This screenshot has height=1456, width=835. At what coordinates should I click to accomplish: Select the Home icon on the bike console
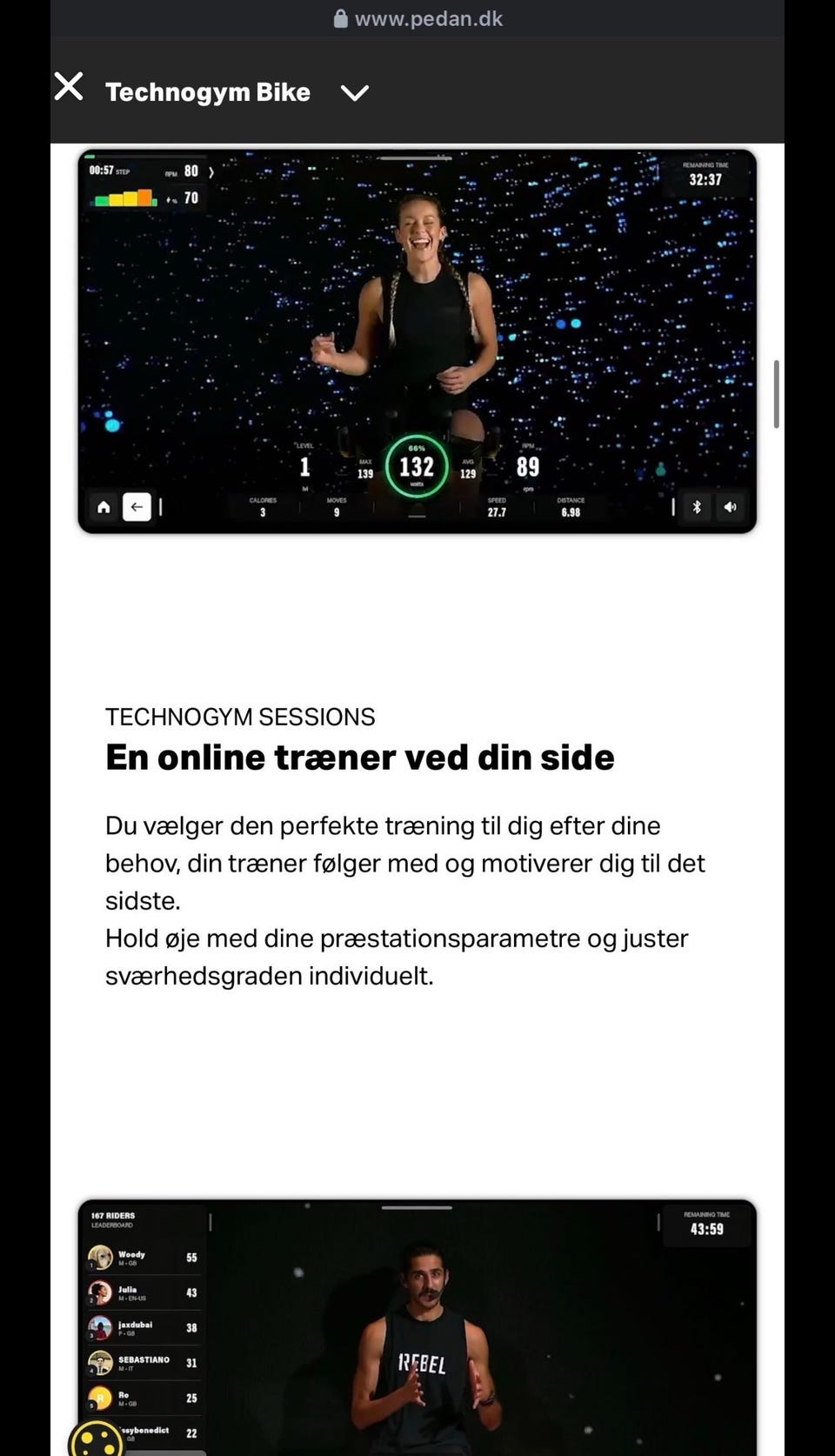point(104,507)
